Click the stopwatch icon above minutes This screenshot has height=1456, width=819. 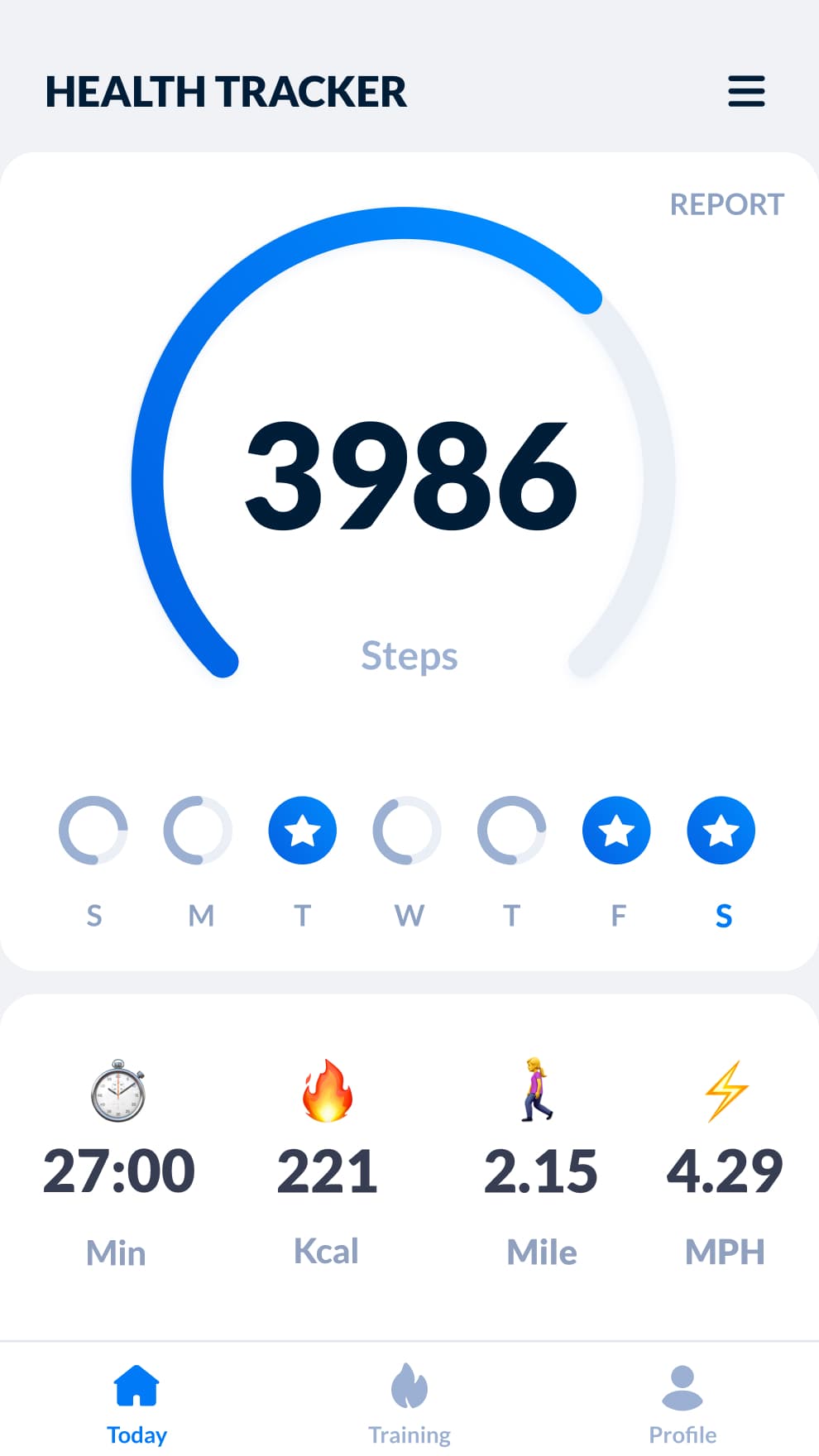click(118, 1094)
